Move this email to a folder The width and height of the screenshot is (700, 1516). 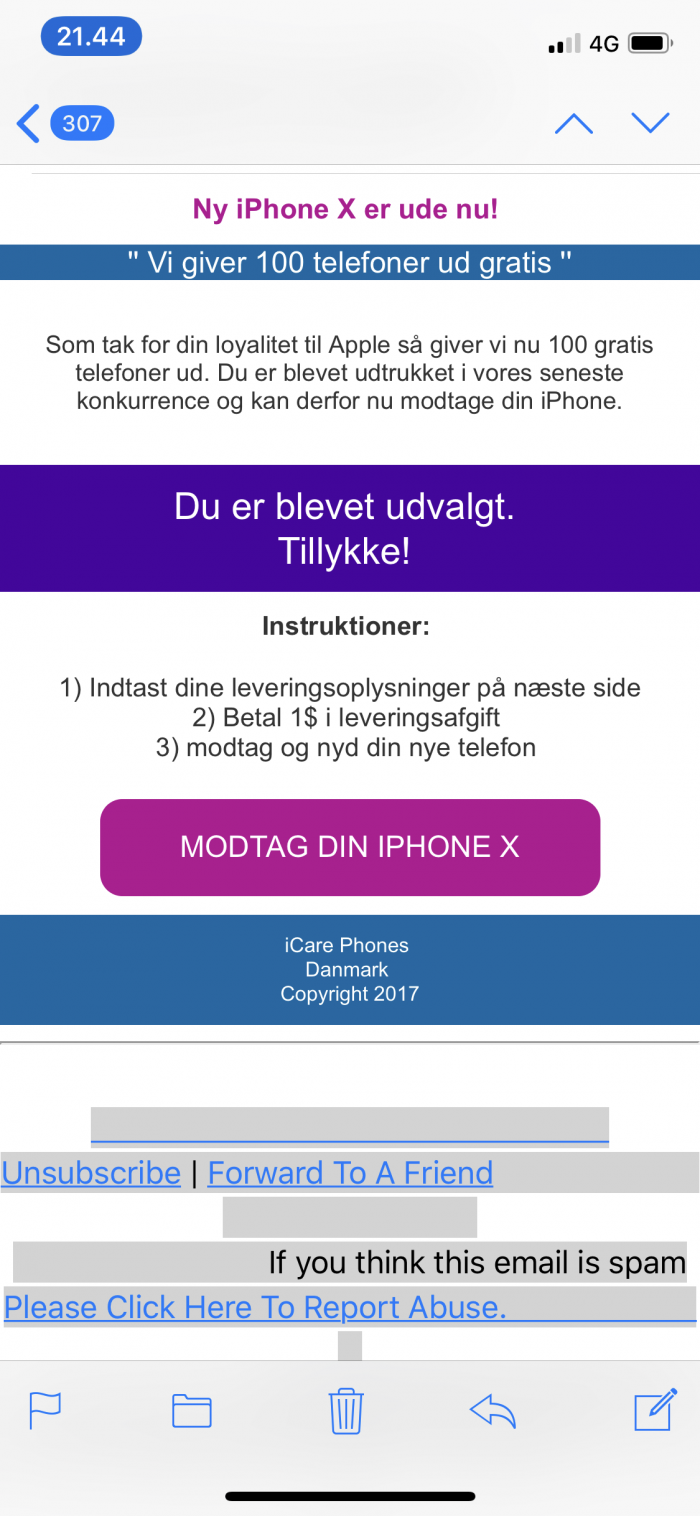pyautogui.click(x=192, y=1411)
